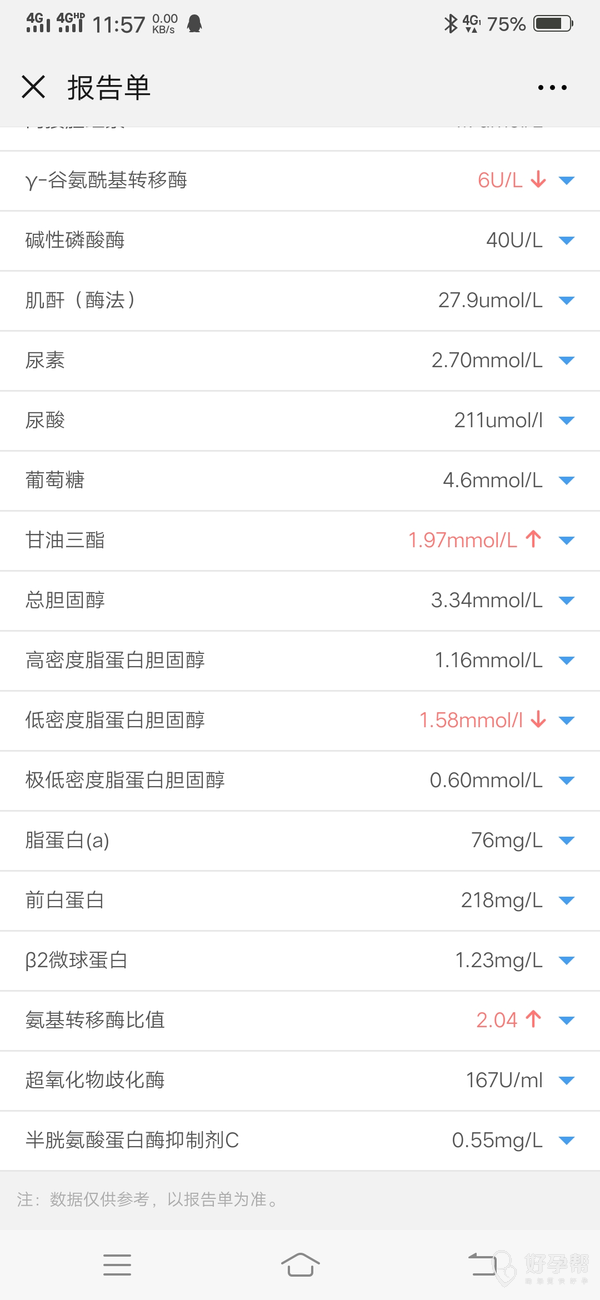Expand 高密度脂蛋白胆固醇 details

tap(567, 661)
